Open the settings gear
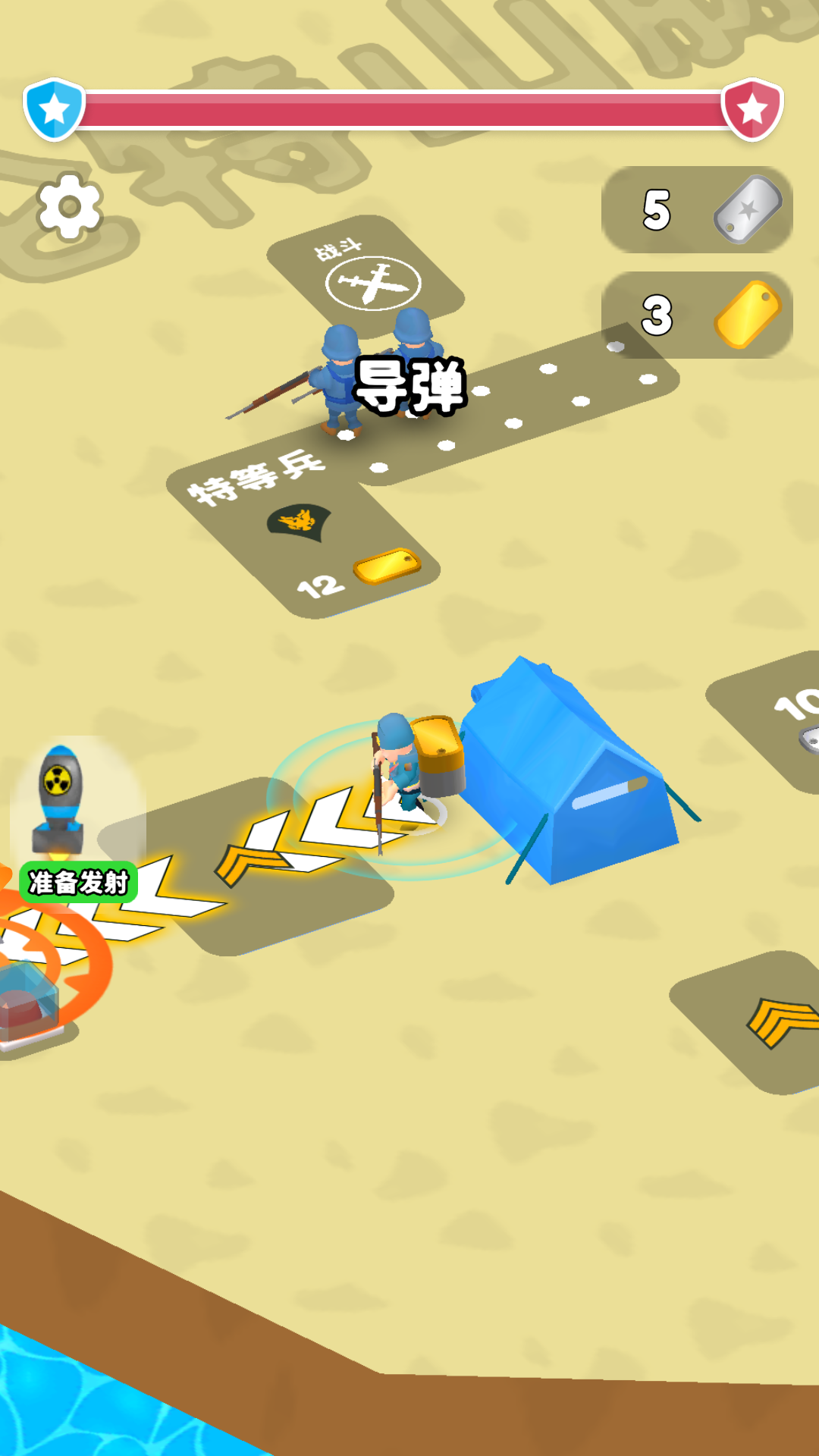819x1456 pixels. tap(69, 206)
